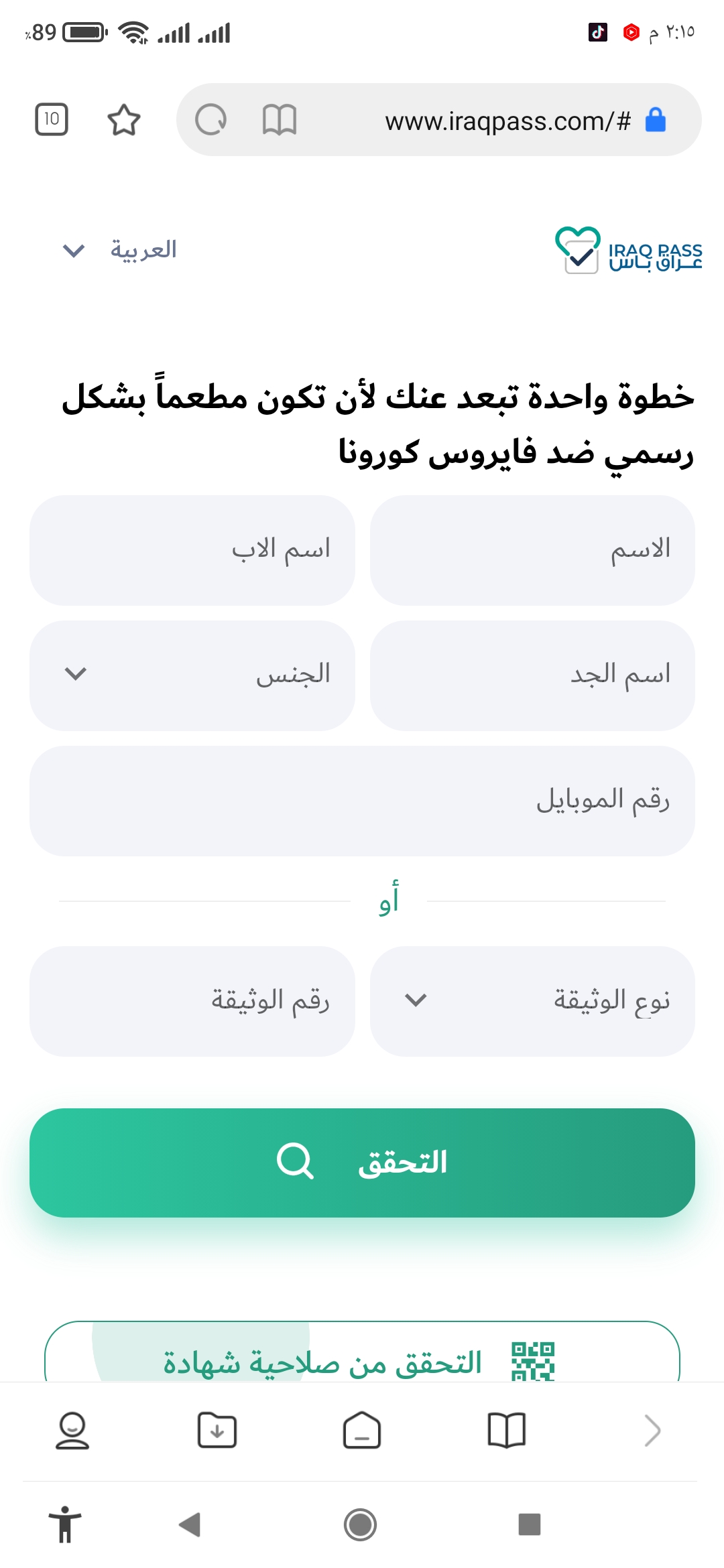Focus the اسم الاب father name field

192,550
